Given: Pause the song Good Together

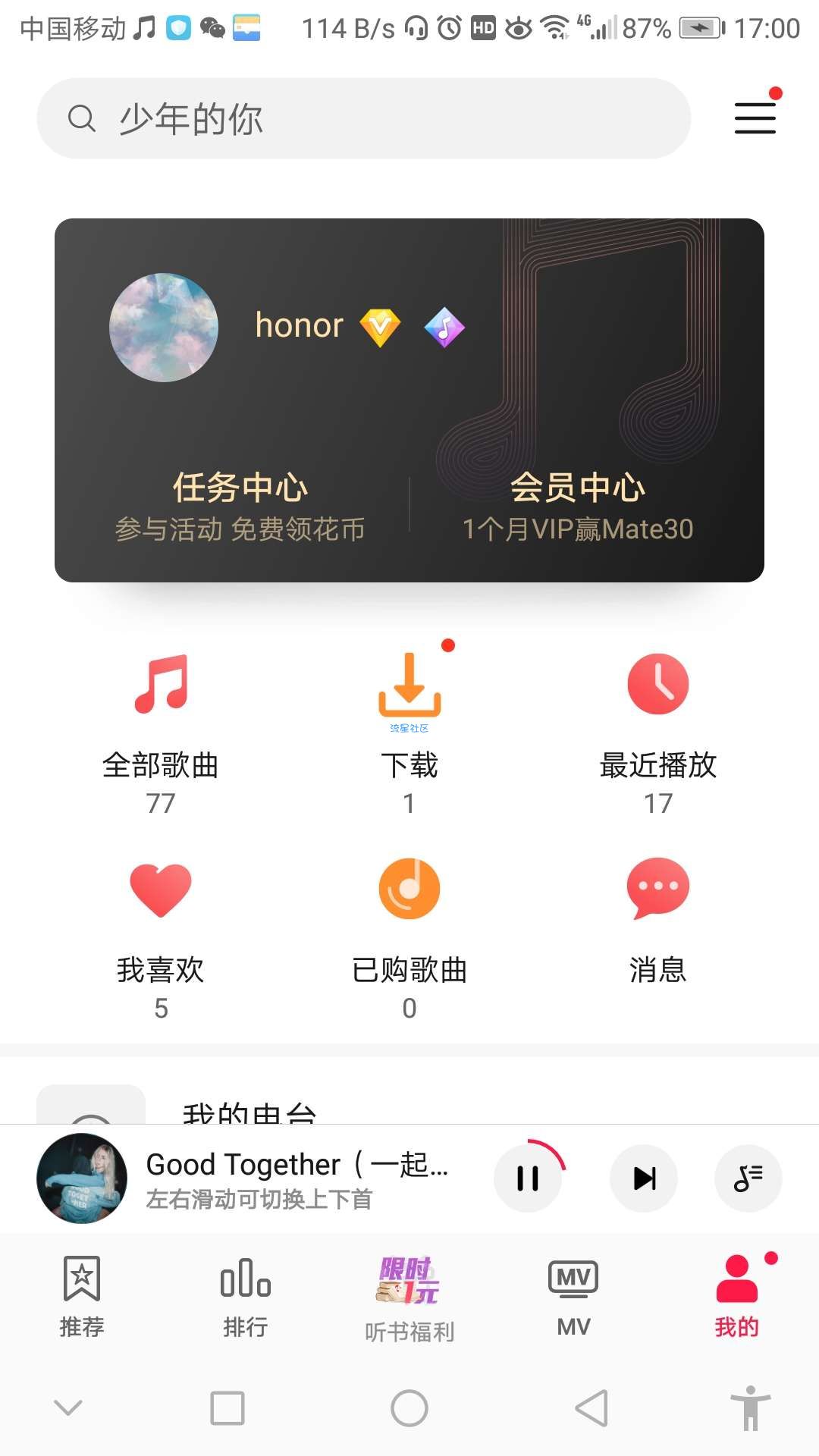Looking at the screenshot, I should [x=528, y=1178].
